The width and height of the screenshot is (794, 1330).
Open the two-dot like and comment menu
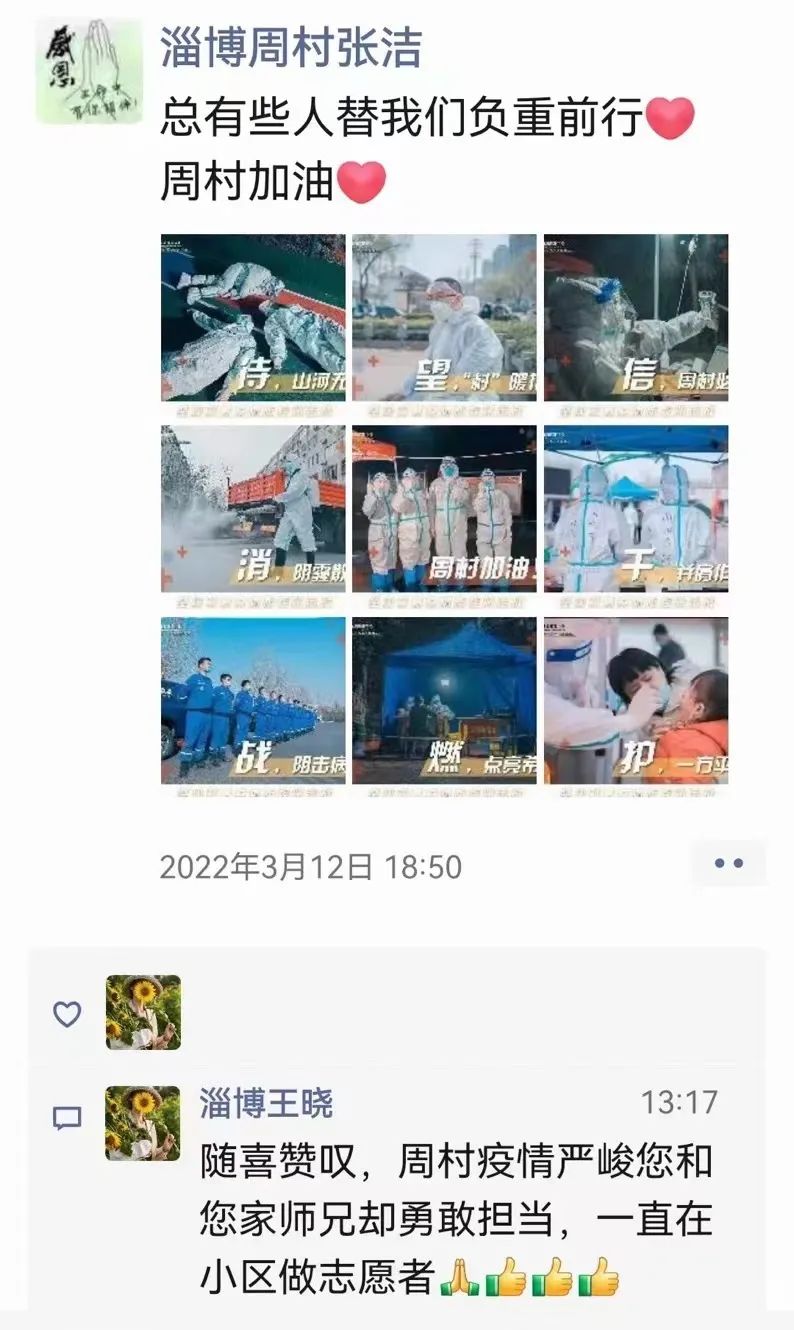point(728,864)
